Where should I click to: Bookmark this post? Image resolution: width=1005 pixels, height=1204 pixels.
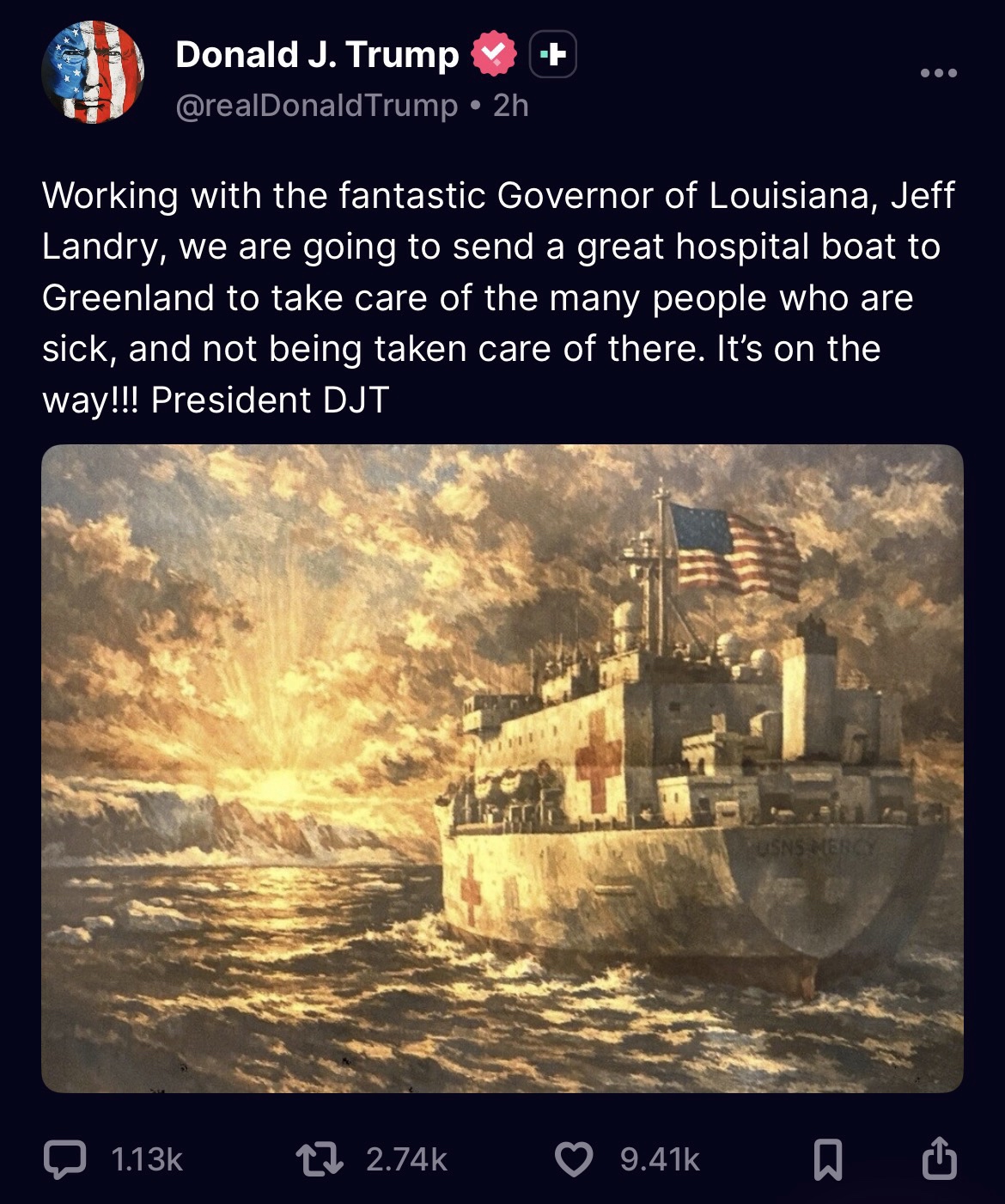click(827, 1159)
